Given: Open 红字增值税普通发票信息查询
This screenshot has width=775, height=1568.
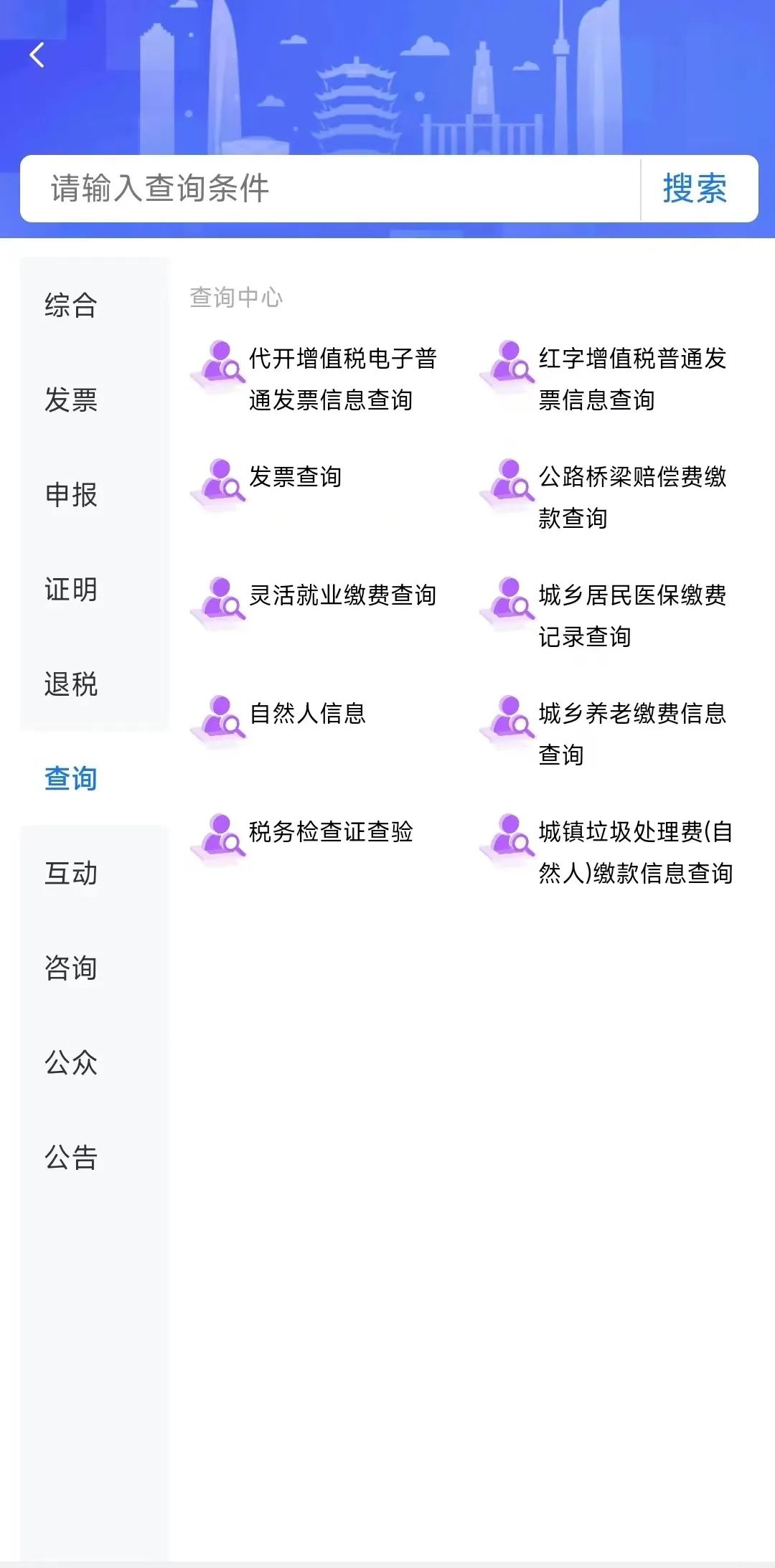Looking at the screenshot, I should [604, 379].
